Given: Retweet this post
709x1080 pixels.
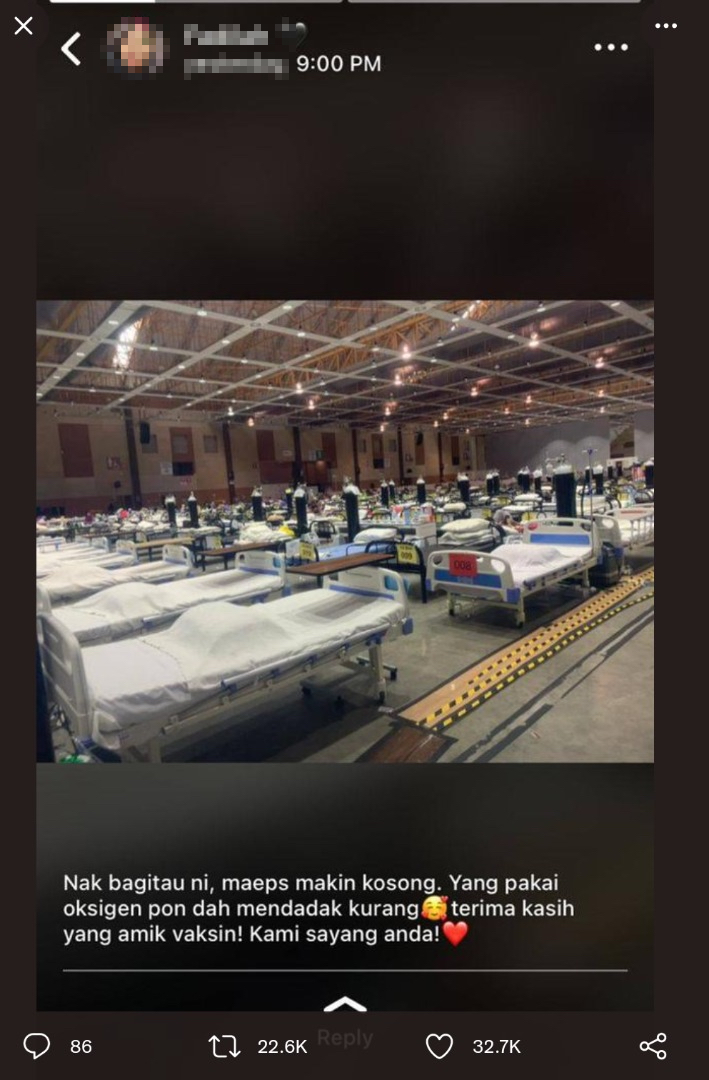Looking at the screenshot, I should pyautogui.click(x=224, y=1046).
